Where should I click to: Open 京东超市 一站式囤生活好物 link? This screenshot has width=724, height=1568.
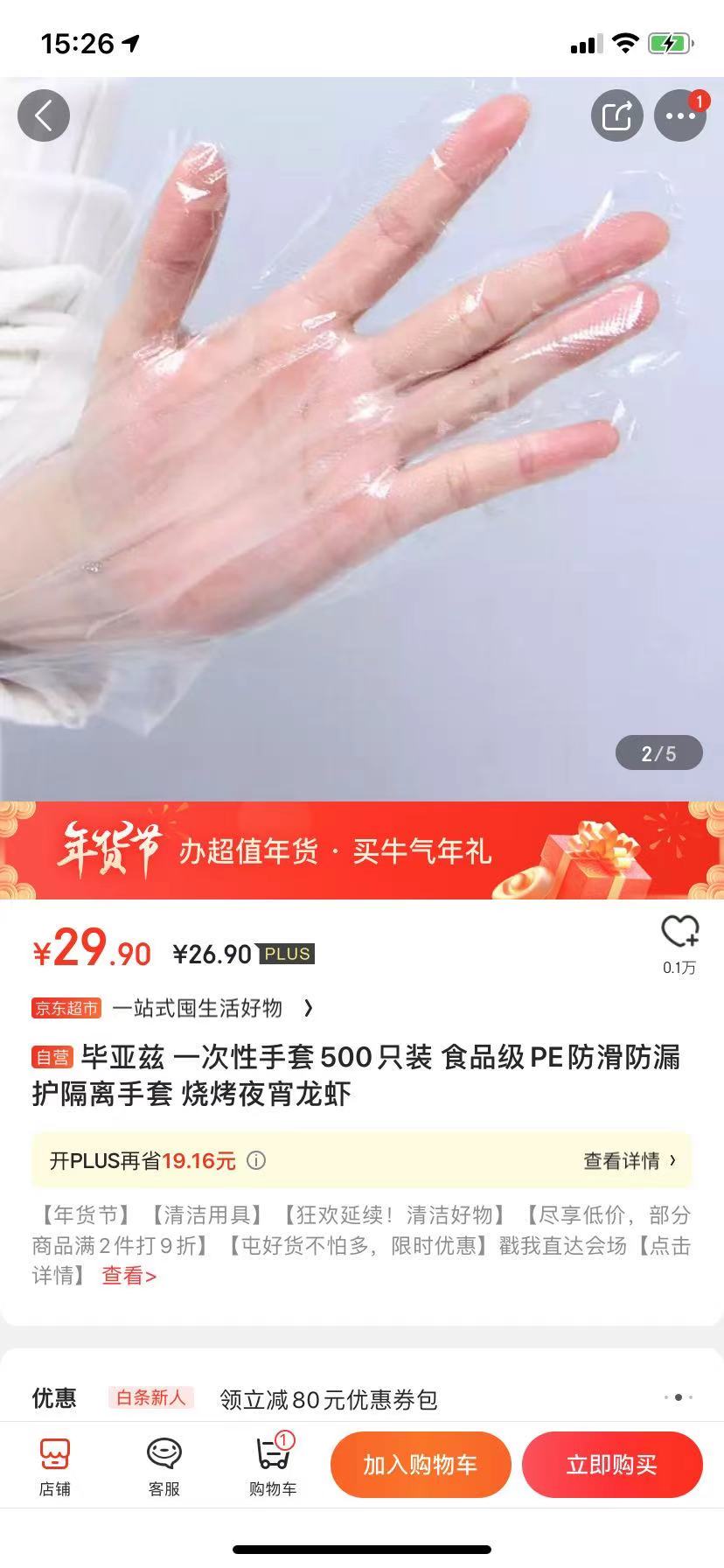coord(172,1008)
